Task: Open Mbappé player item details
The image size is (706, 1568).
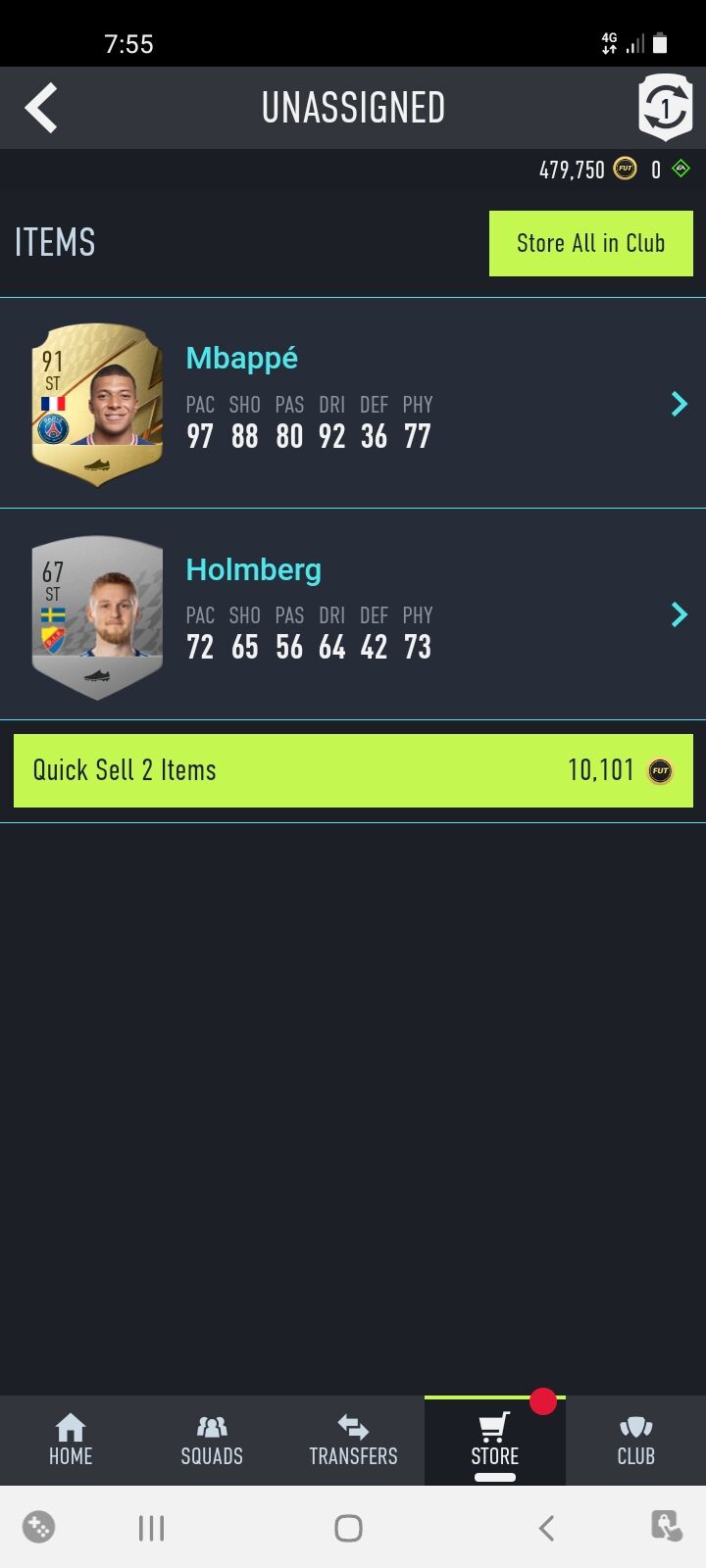Action: coord(353,403)
